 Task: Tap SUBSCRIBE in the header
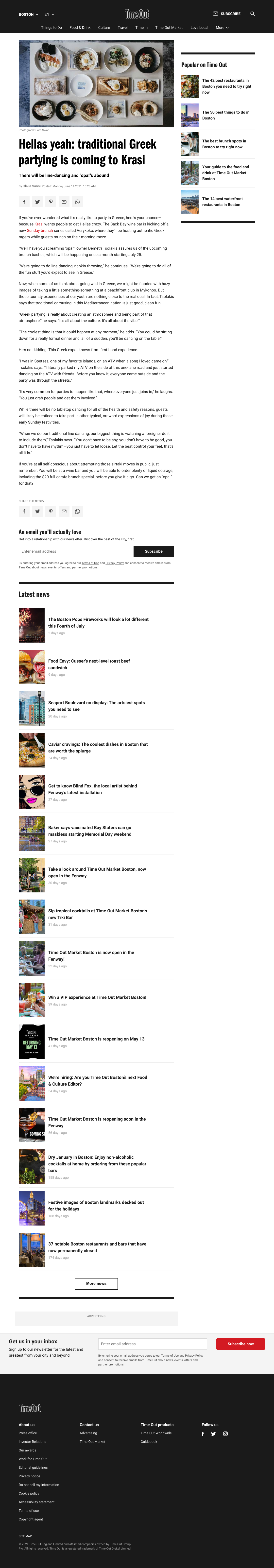[226, 13]
